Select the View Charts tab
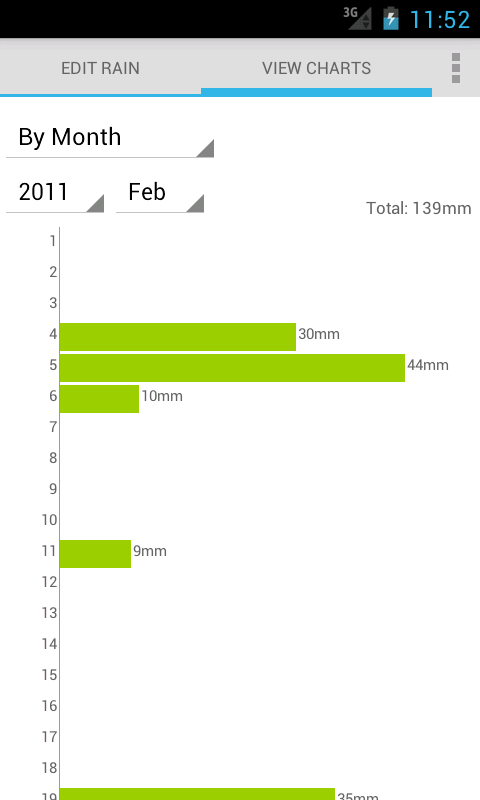The width and height of the screenshot is (480, 800). coord(316,68)
